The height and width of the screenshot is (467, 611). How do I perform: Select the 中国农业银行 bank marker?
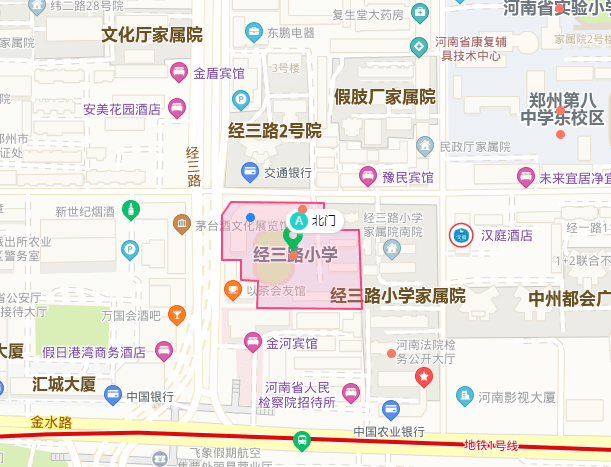[395, 410]
